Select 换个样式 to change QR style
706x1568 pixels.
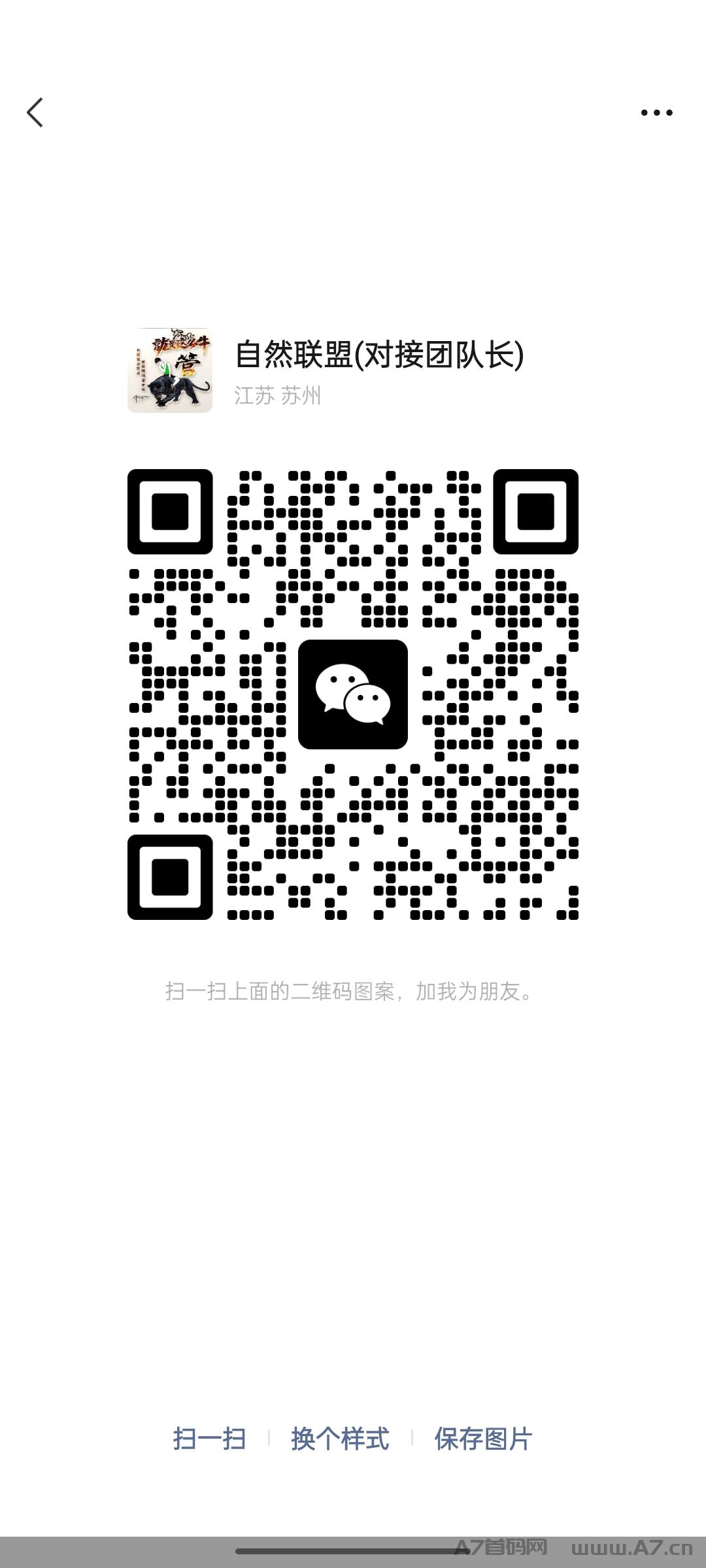tap(340, 1439)
